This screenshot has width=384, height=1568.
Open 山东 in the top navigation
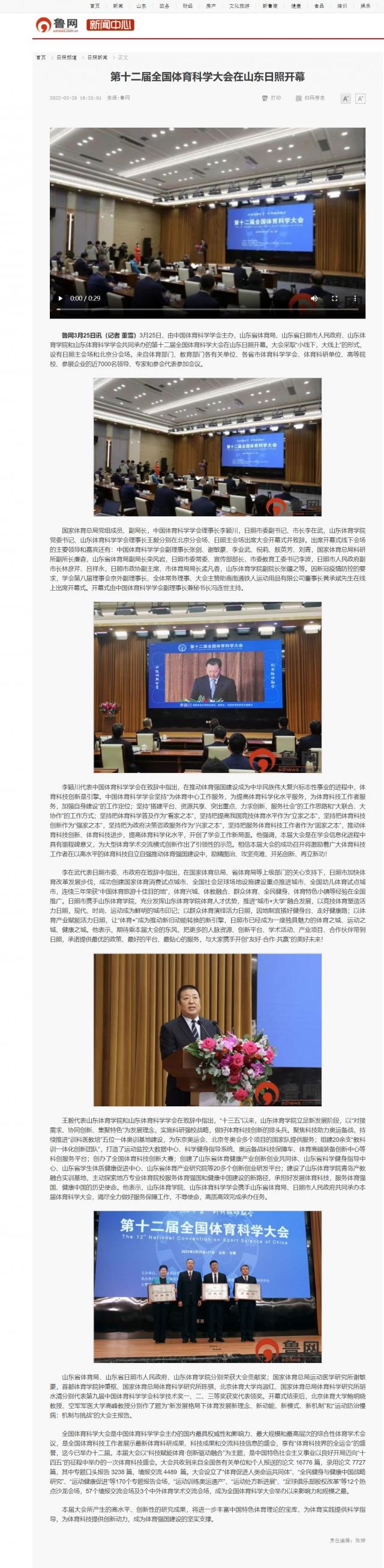click(141, 5)
